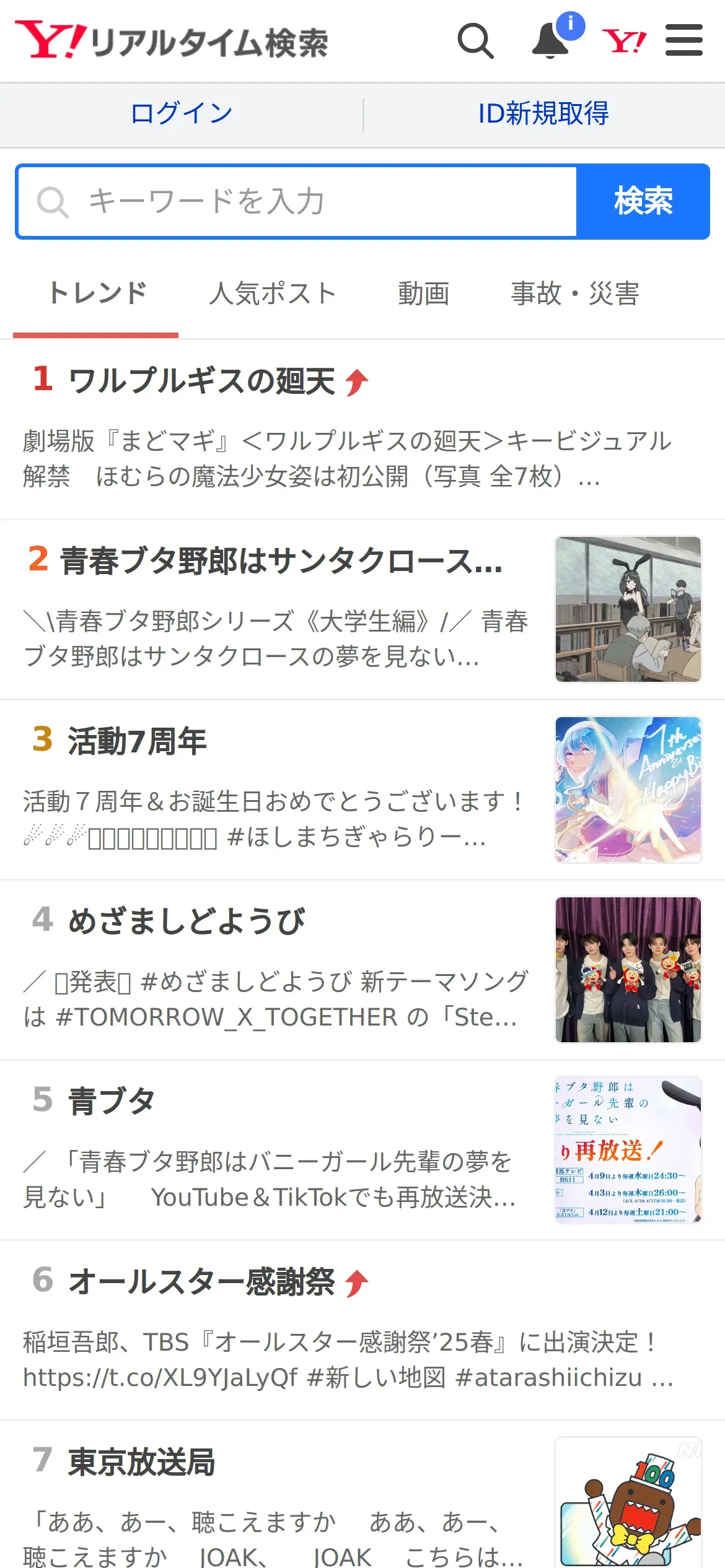
Task: Open trend 6 オールスター感謝祭
Action: (202, 1282)
